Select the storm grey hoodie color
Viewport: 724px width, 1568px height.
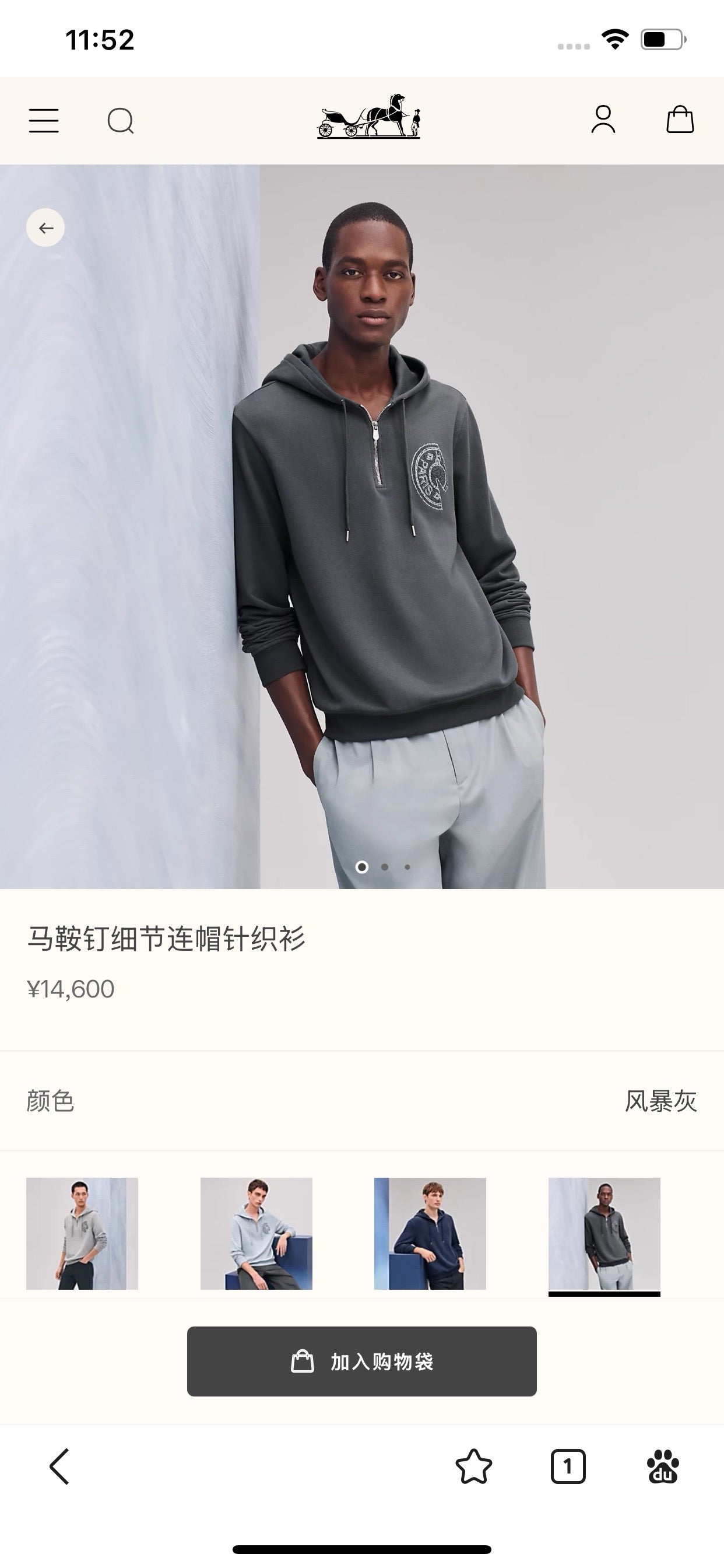pos(604,1233)
